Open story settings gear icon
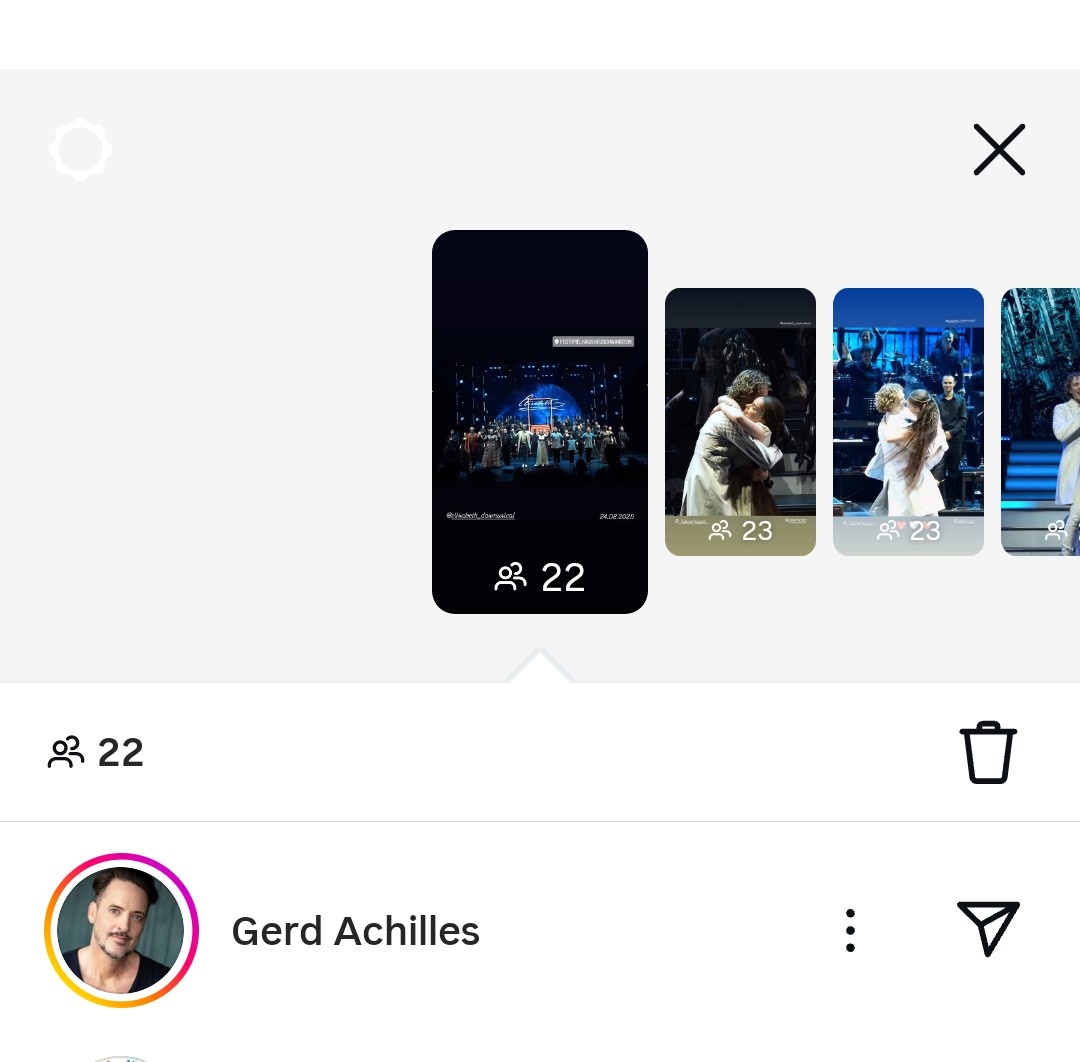 80,150
